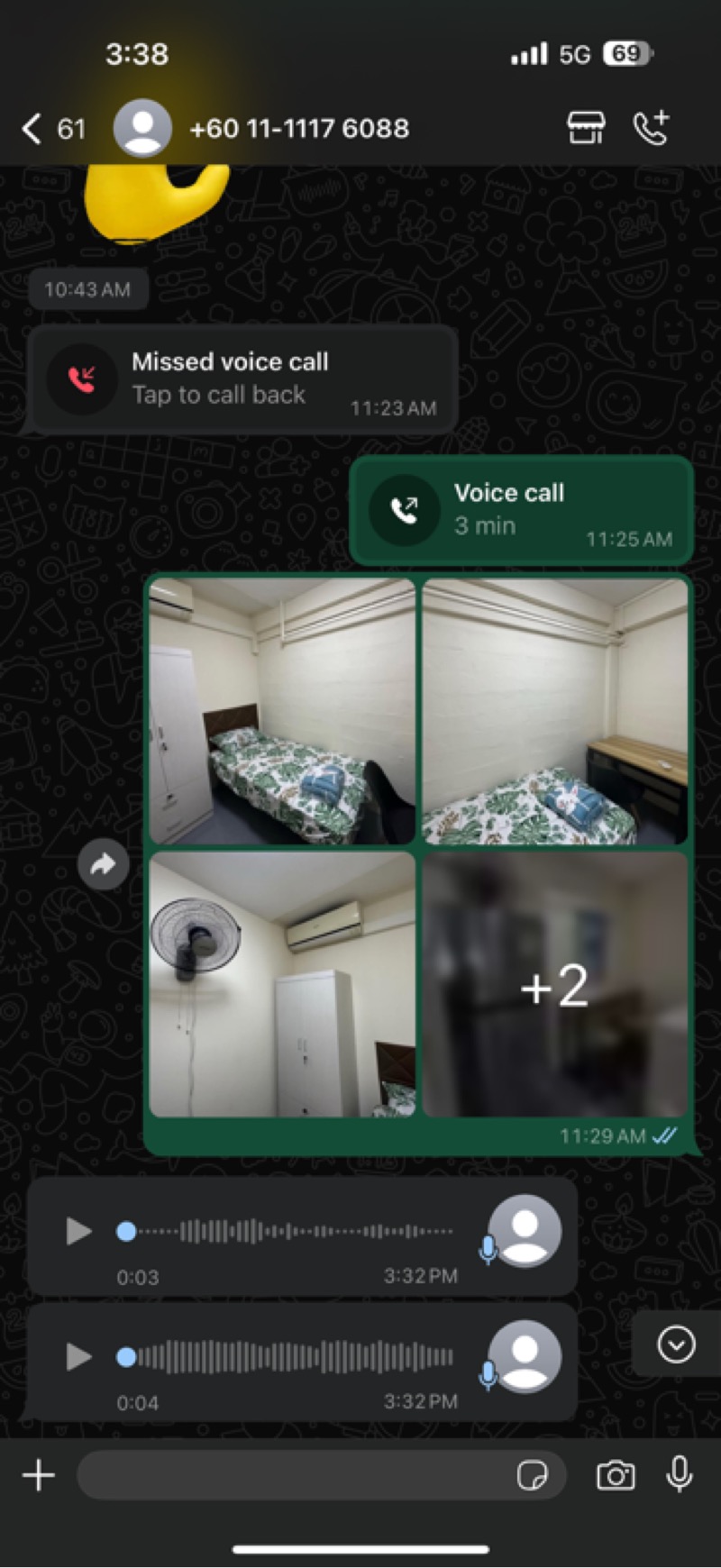721x1568 pixels.
Task: Open the 3 min voice call entry
Action: click(x=520, y=511)
